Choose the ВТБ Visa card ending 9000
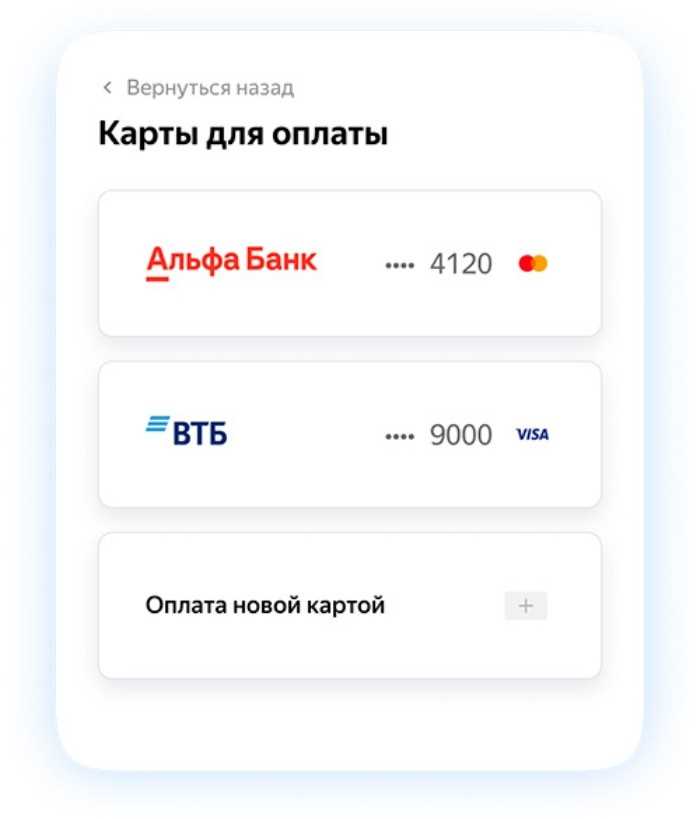 pyautogui.click(x=349, y=434)
